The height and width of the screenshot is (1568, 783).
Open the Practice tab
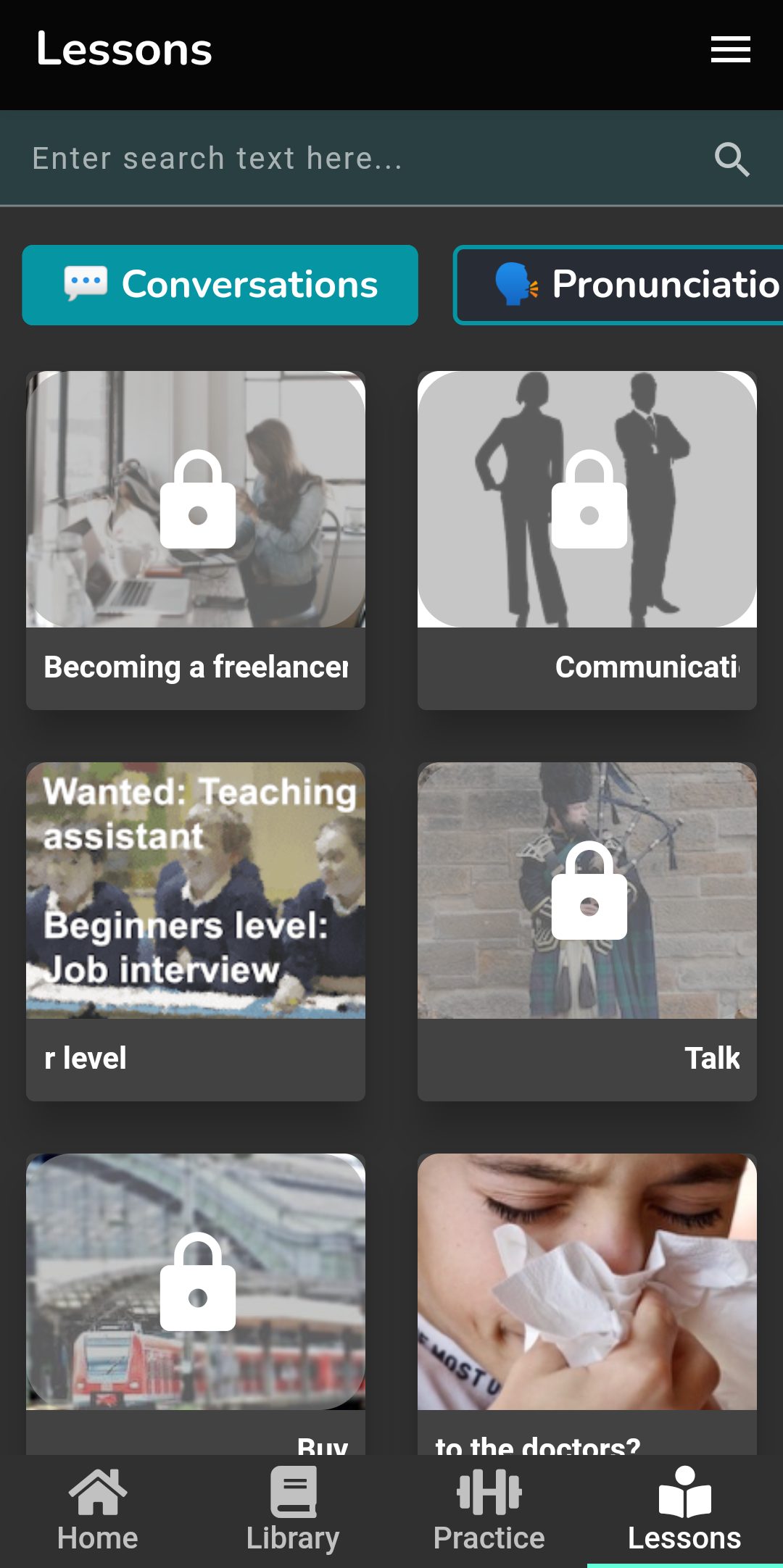click(489, 1511)
